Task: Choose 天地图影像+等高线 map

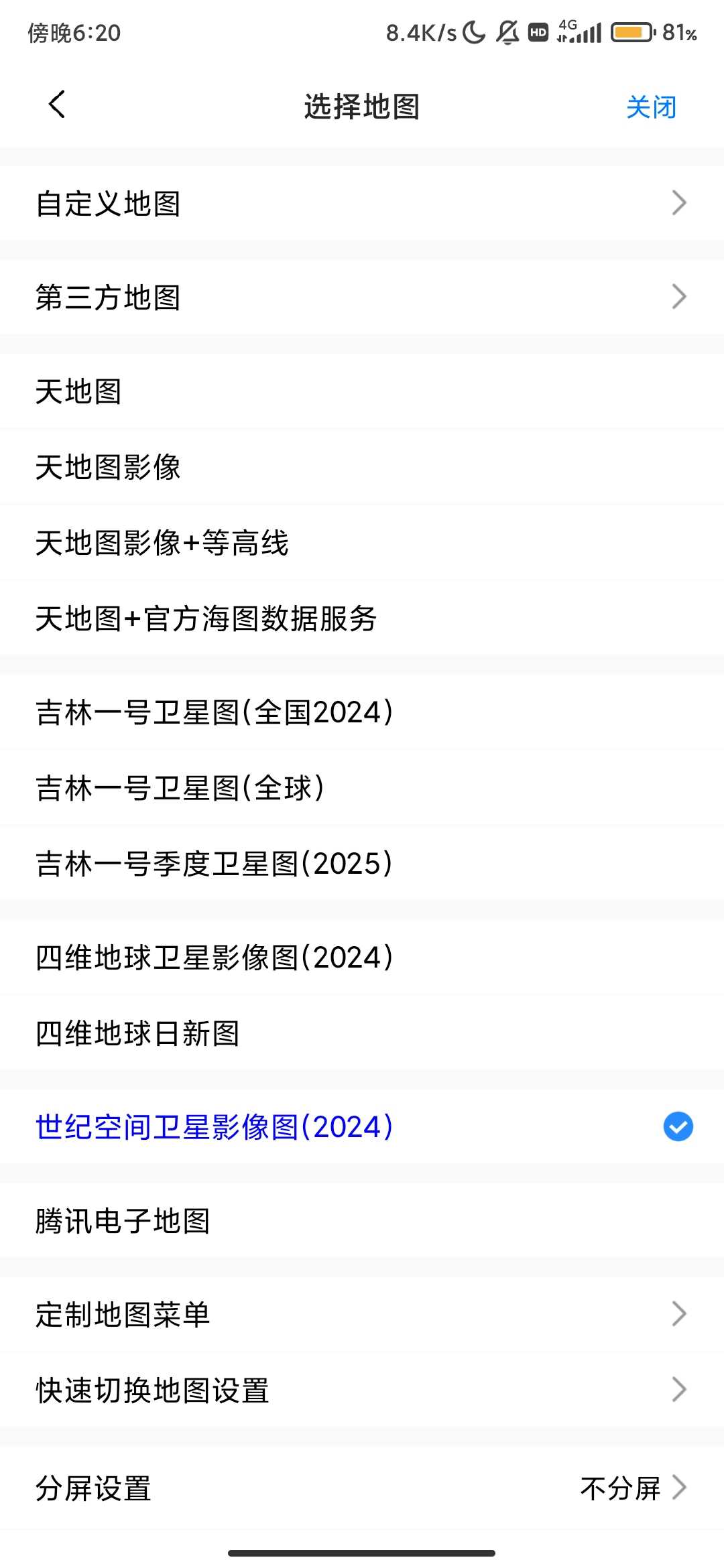Action: (362, 543)
